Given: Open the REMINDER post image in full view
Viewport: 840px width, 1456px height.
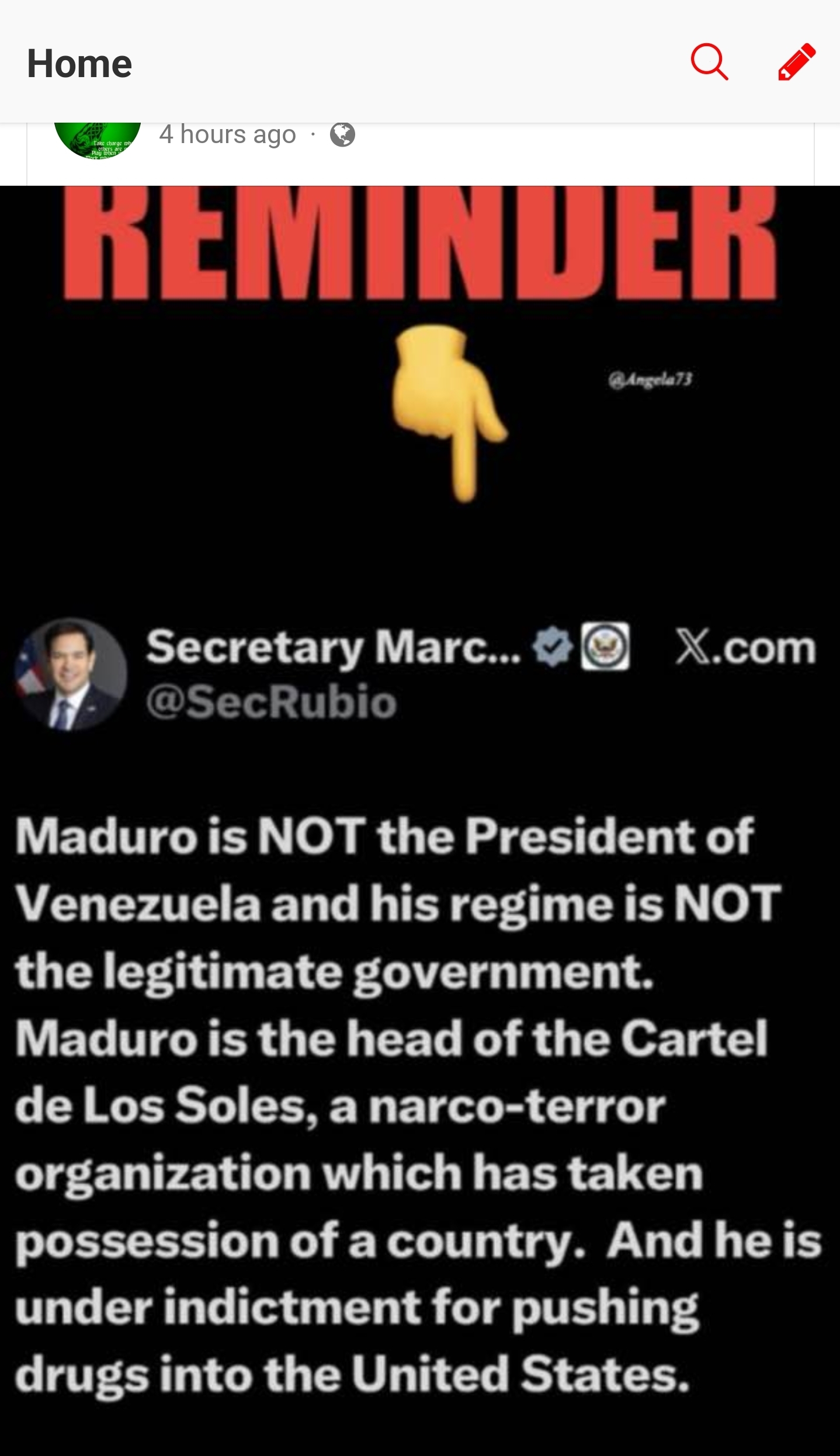Looking at the screenshot, I should 420,818.
